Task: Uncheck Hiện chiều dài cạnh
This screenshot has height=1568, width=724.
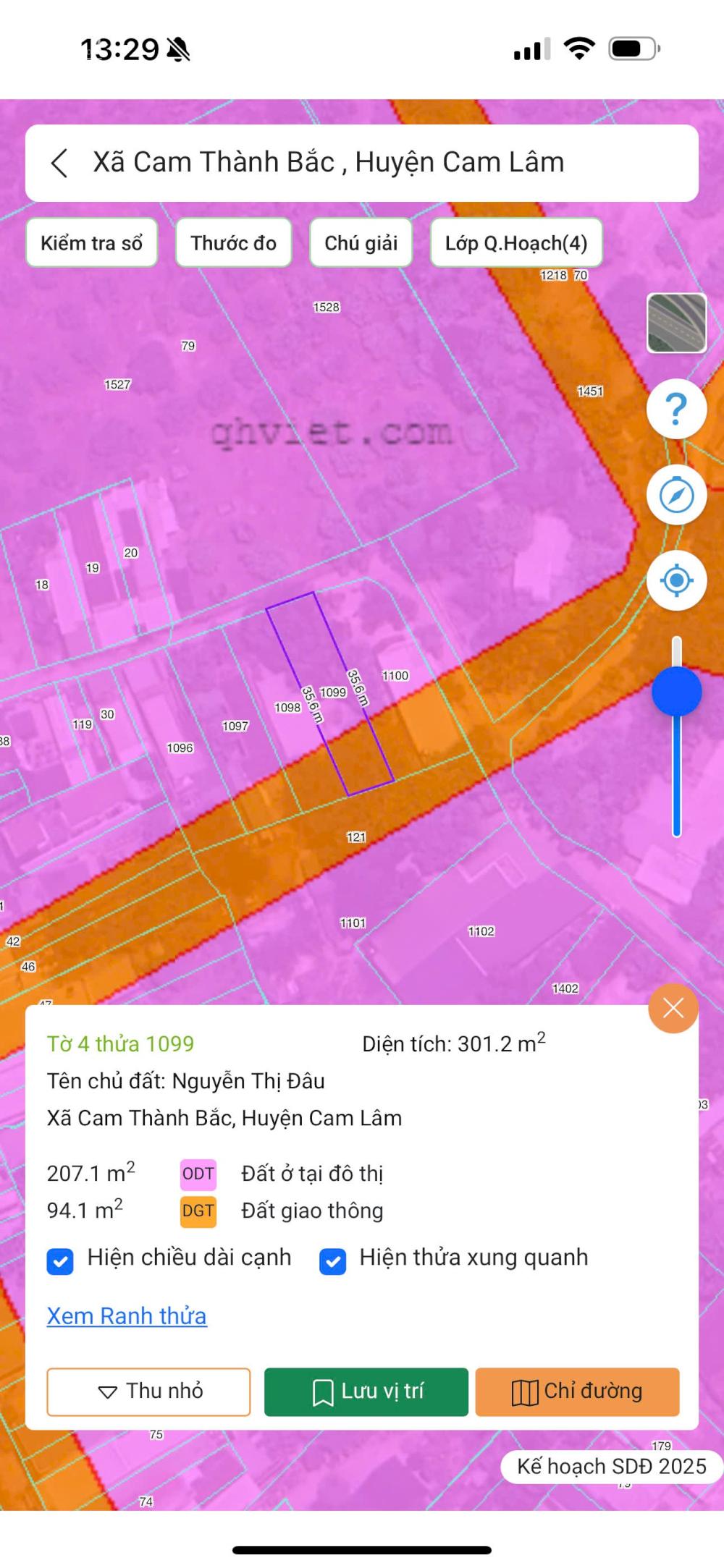Action: coord(60,1262)
